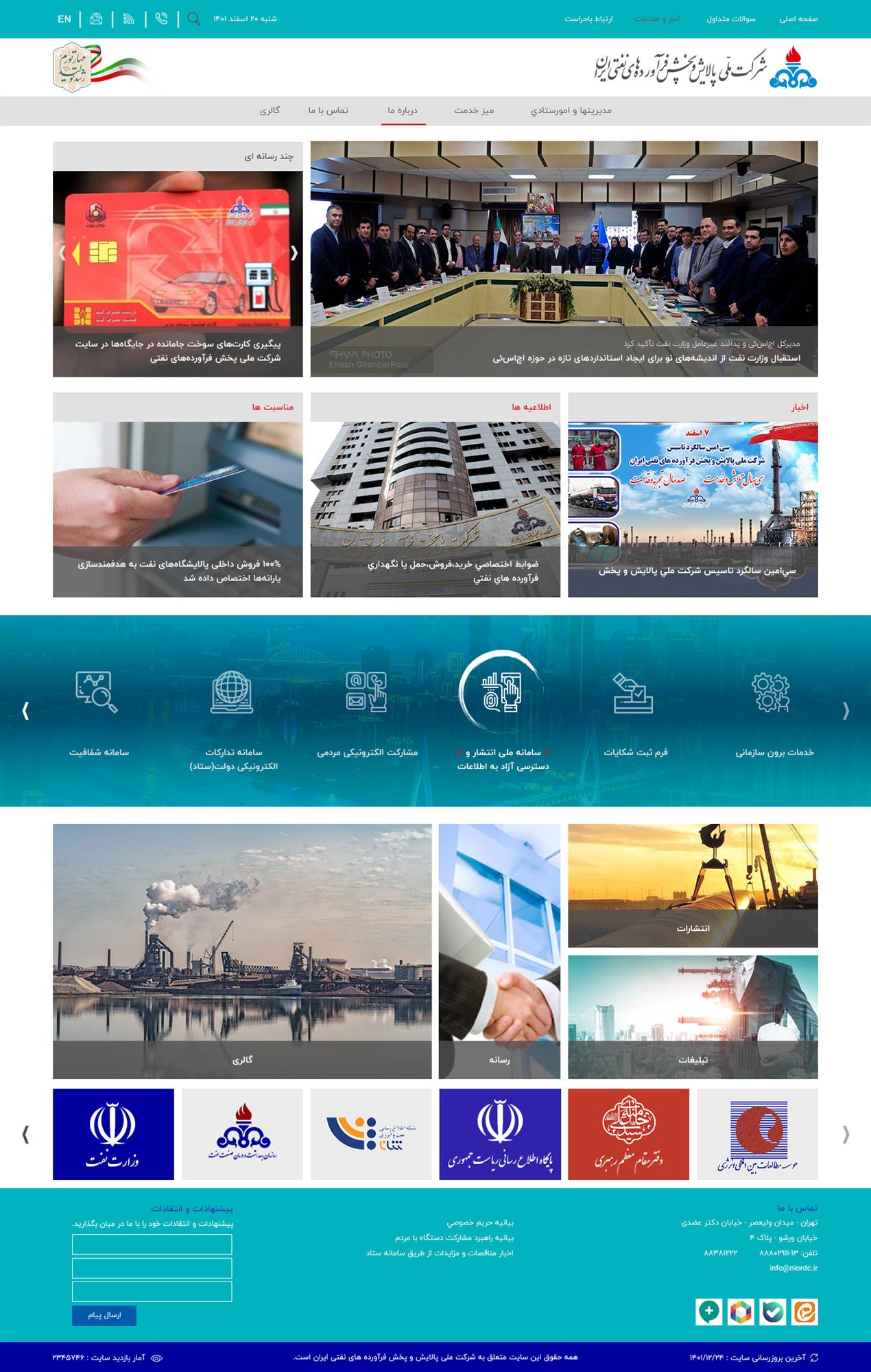Switch site language to EN
871x1372 pixels.
point(64,19)
